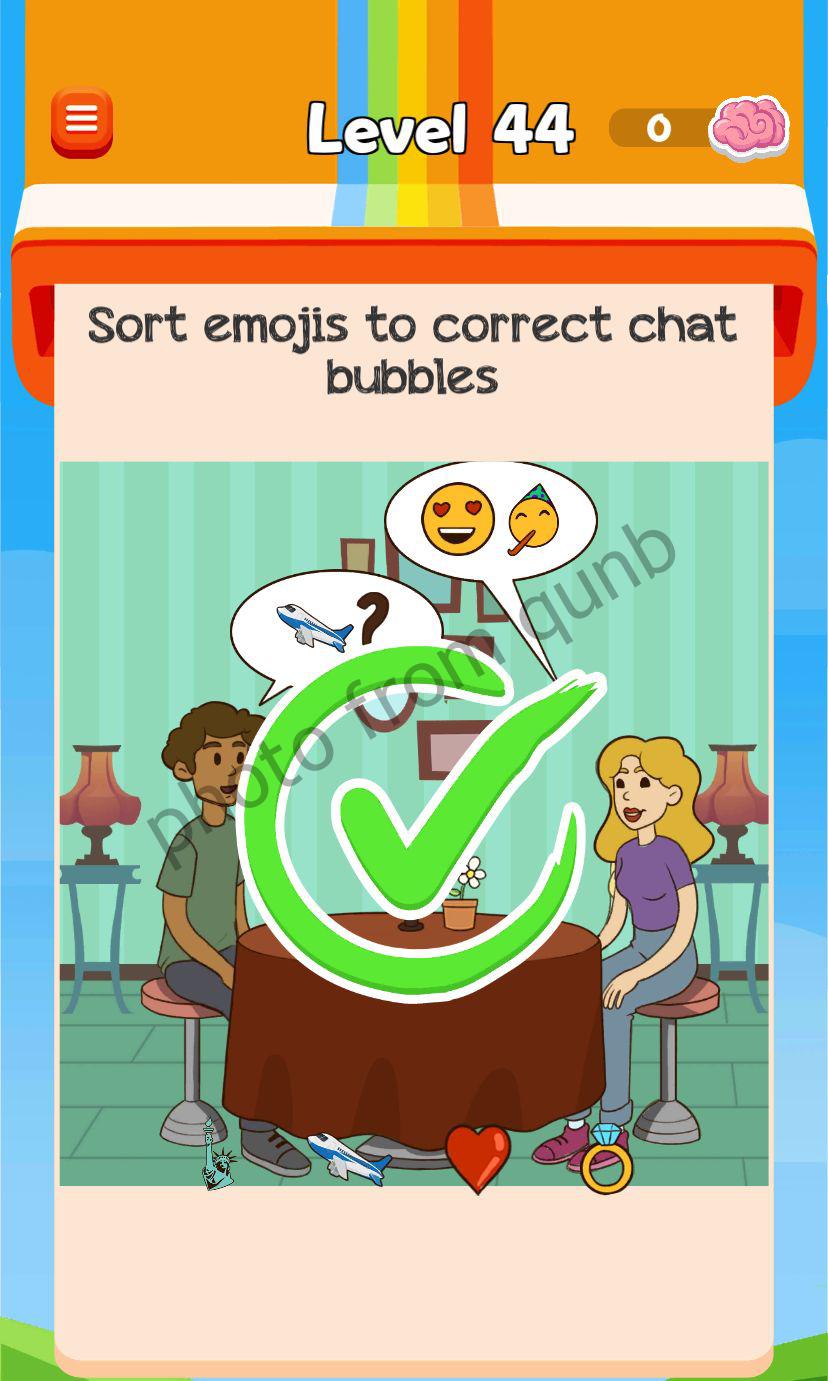Open the orange hamburger menu
828x1381 pixels.
tap(82, 122)
